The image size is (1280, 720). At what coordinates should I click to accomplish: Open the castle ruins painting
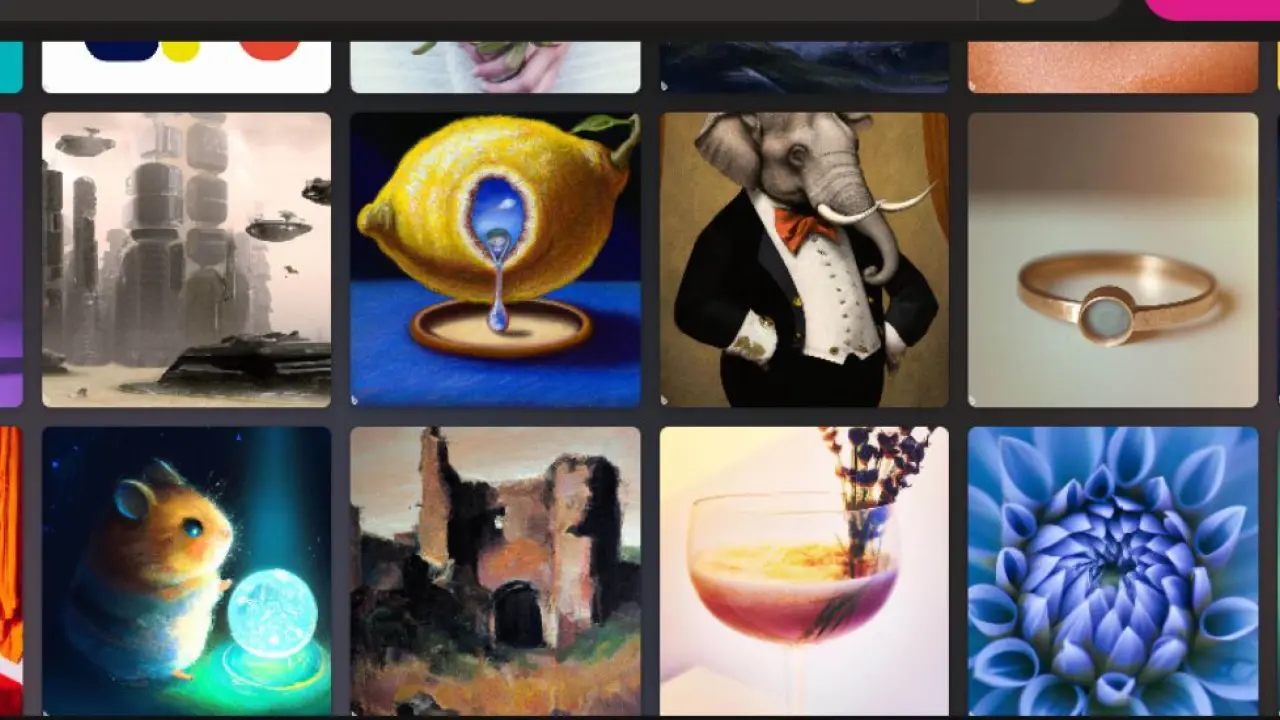coord(495,570)
